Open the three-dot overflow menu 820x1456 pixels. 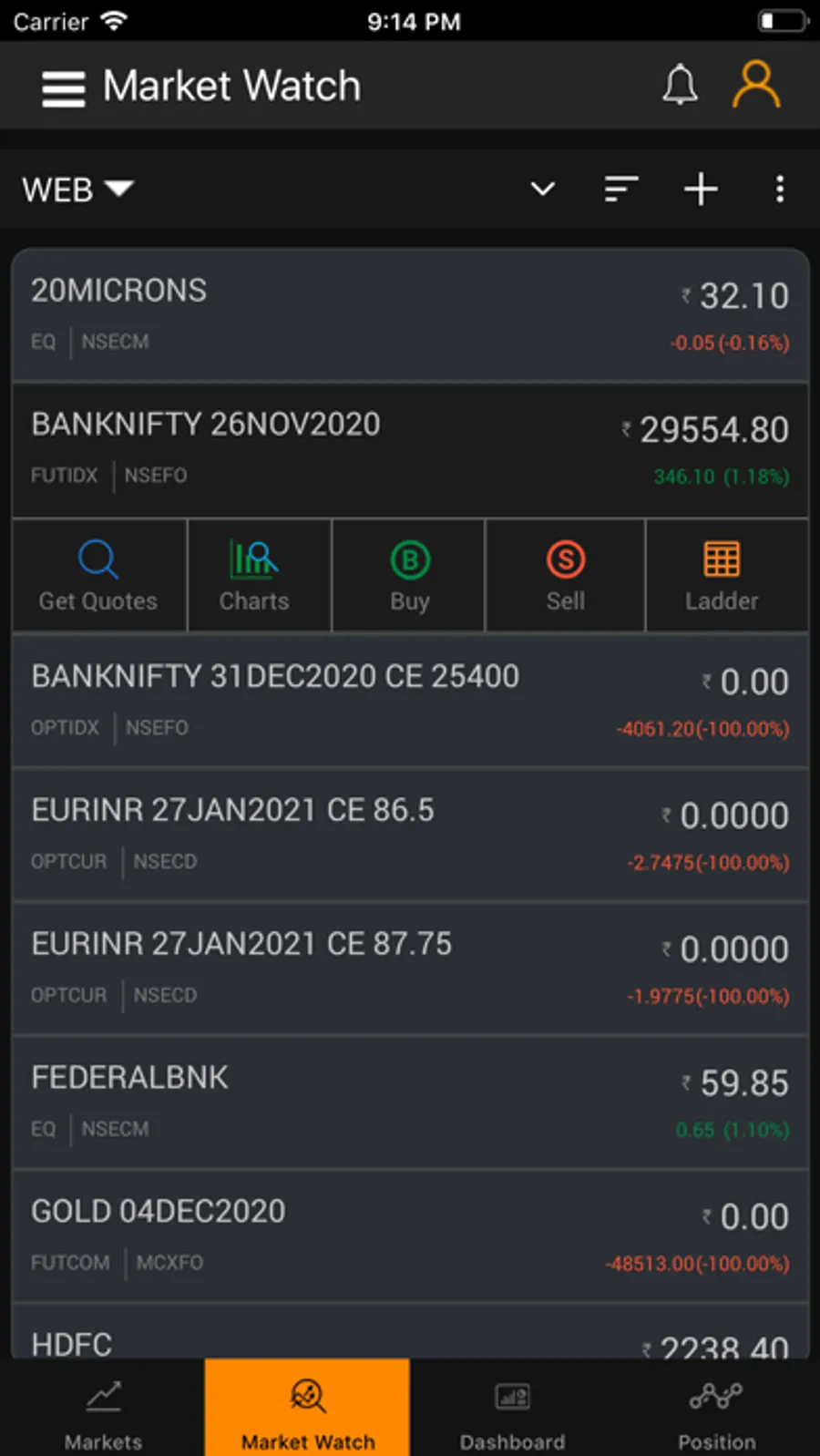780,189
